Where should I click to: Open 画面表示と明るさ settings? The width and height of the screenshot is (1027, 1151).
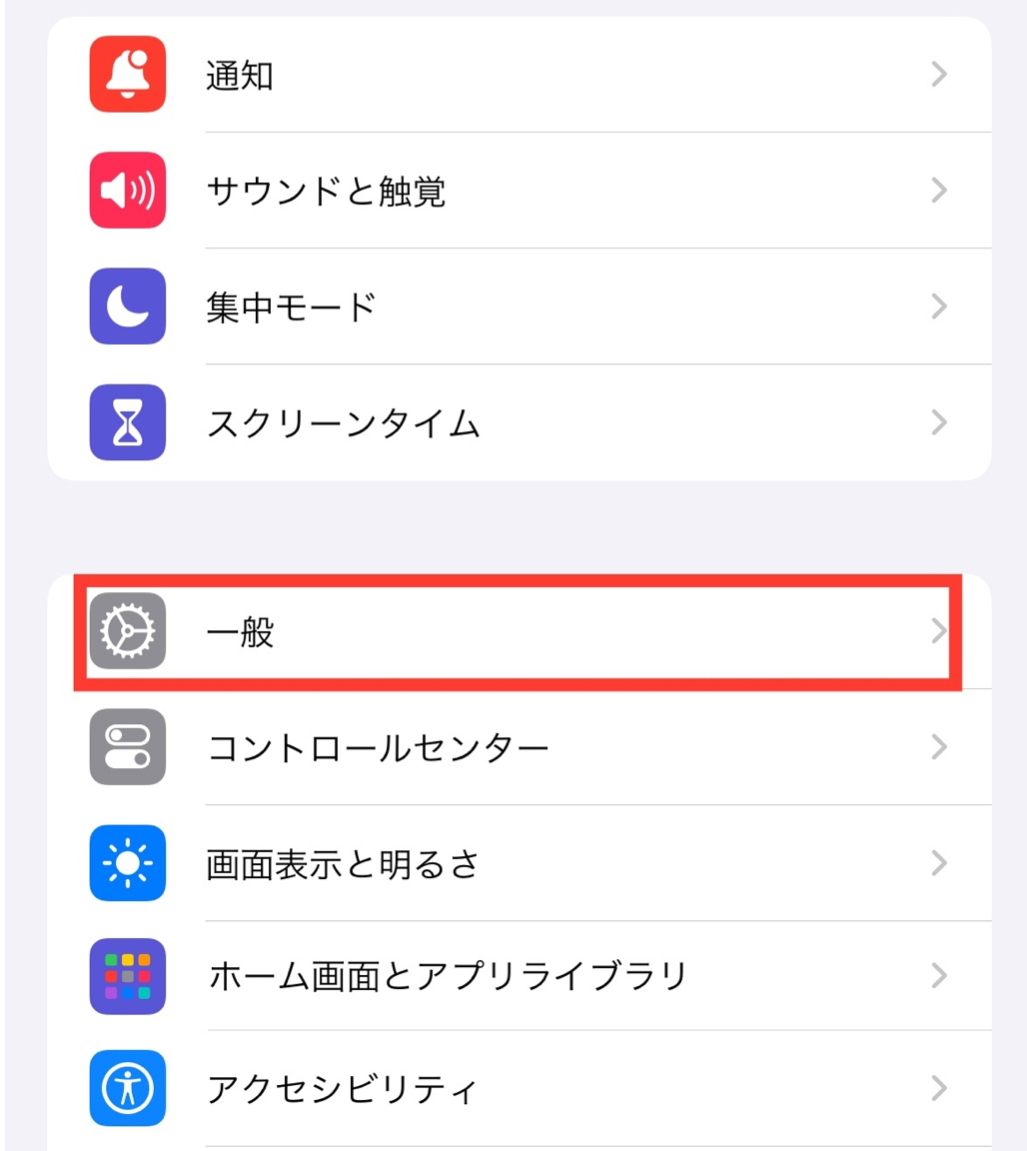coord(519,863)
